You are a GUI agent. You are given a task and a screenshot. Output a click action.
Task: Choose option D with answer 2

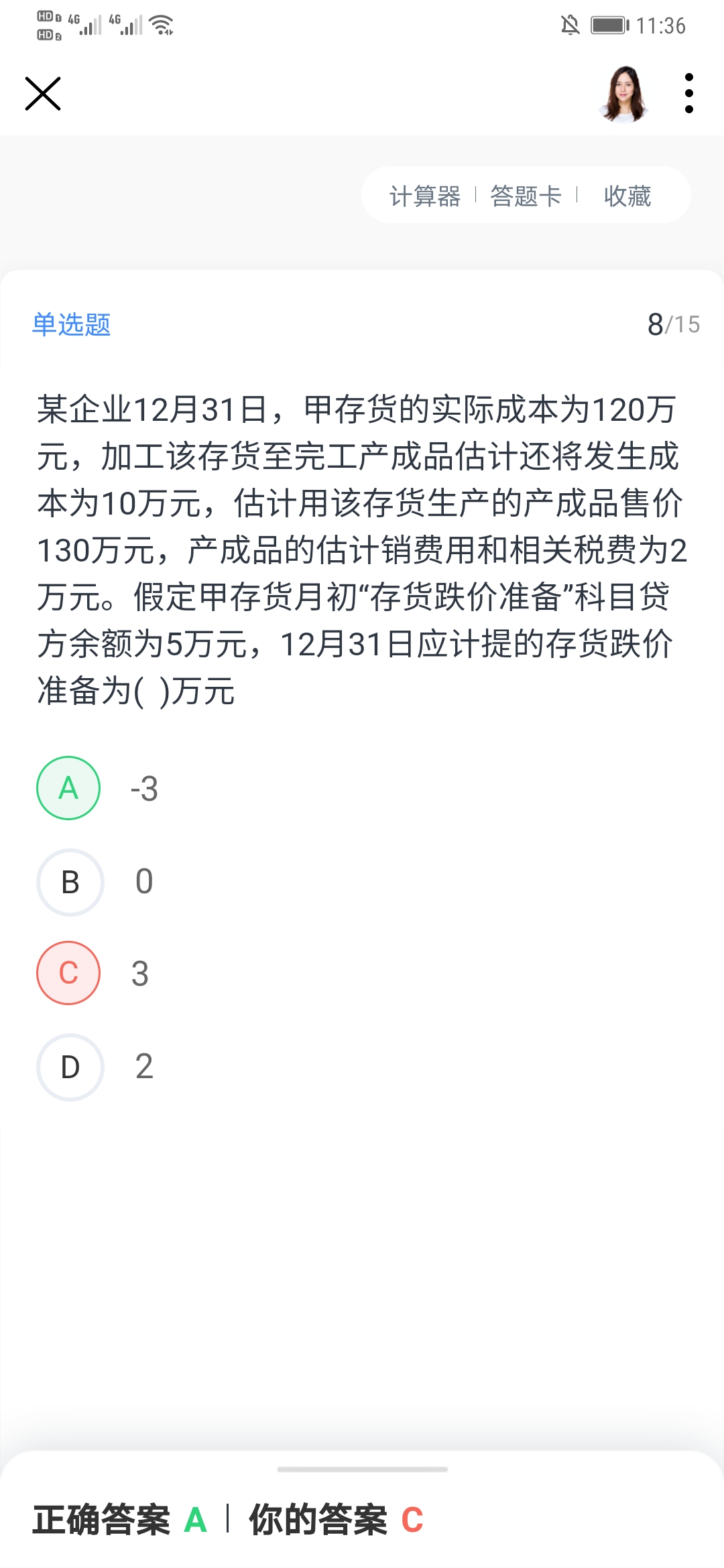tap(70, 1067)
